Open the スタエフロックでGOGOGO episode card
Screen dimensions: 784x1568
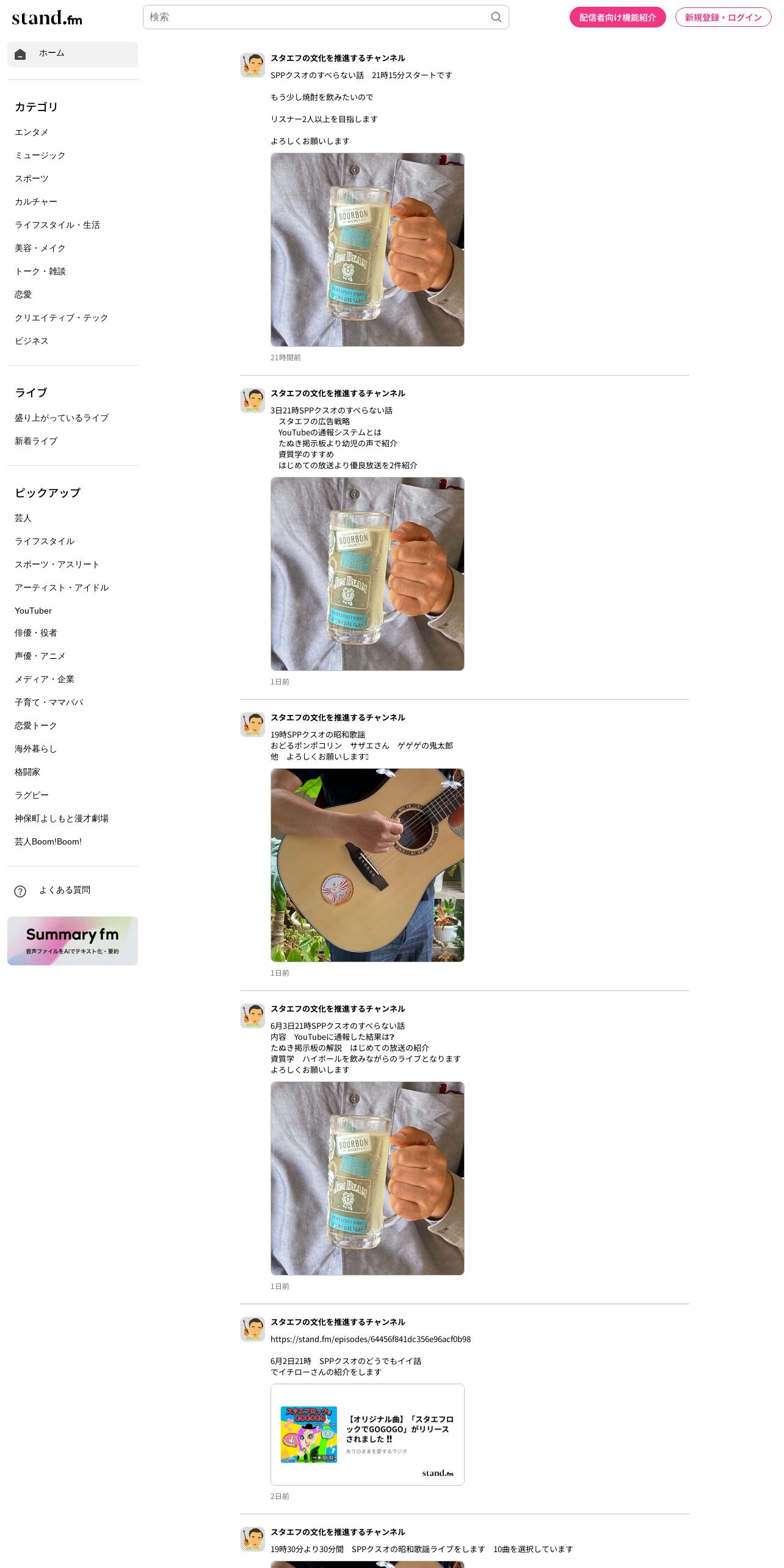pyautogui.click(x=368, y=1434)
